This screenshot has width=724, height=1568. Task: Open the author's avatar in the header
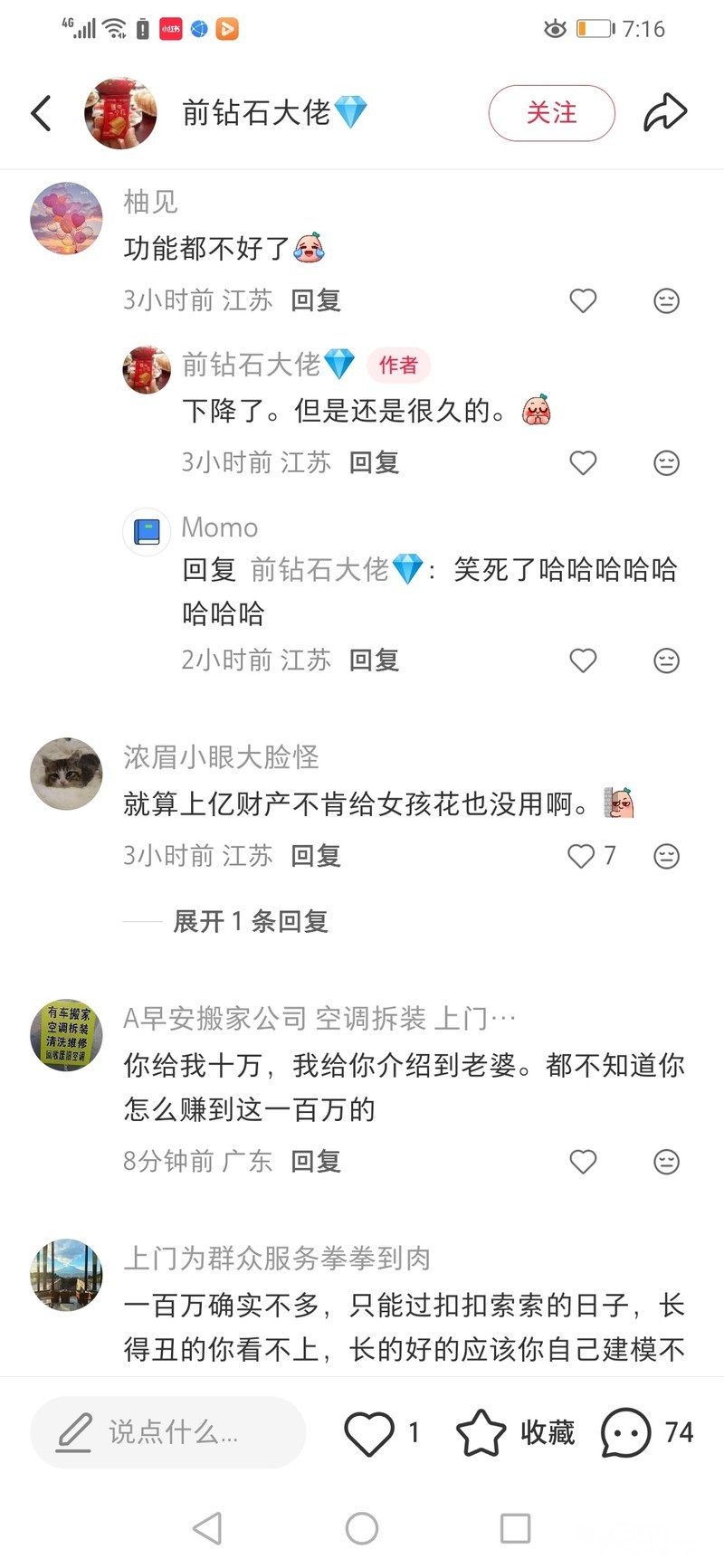click(x=120, y=113)
